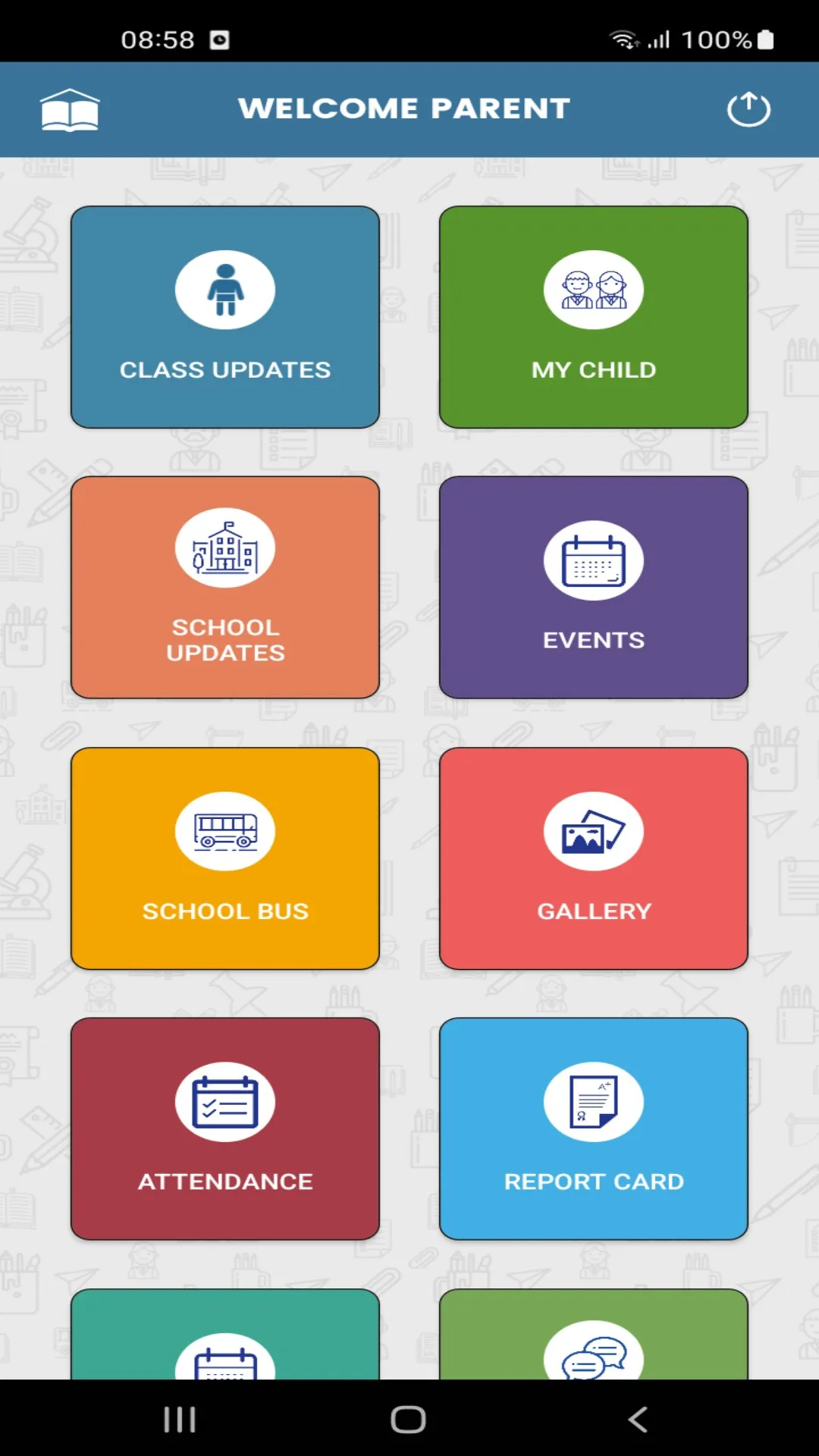Open the My Child tile
This screenshot has height=1456, width=819.
tap(594, 317)
